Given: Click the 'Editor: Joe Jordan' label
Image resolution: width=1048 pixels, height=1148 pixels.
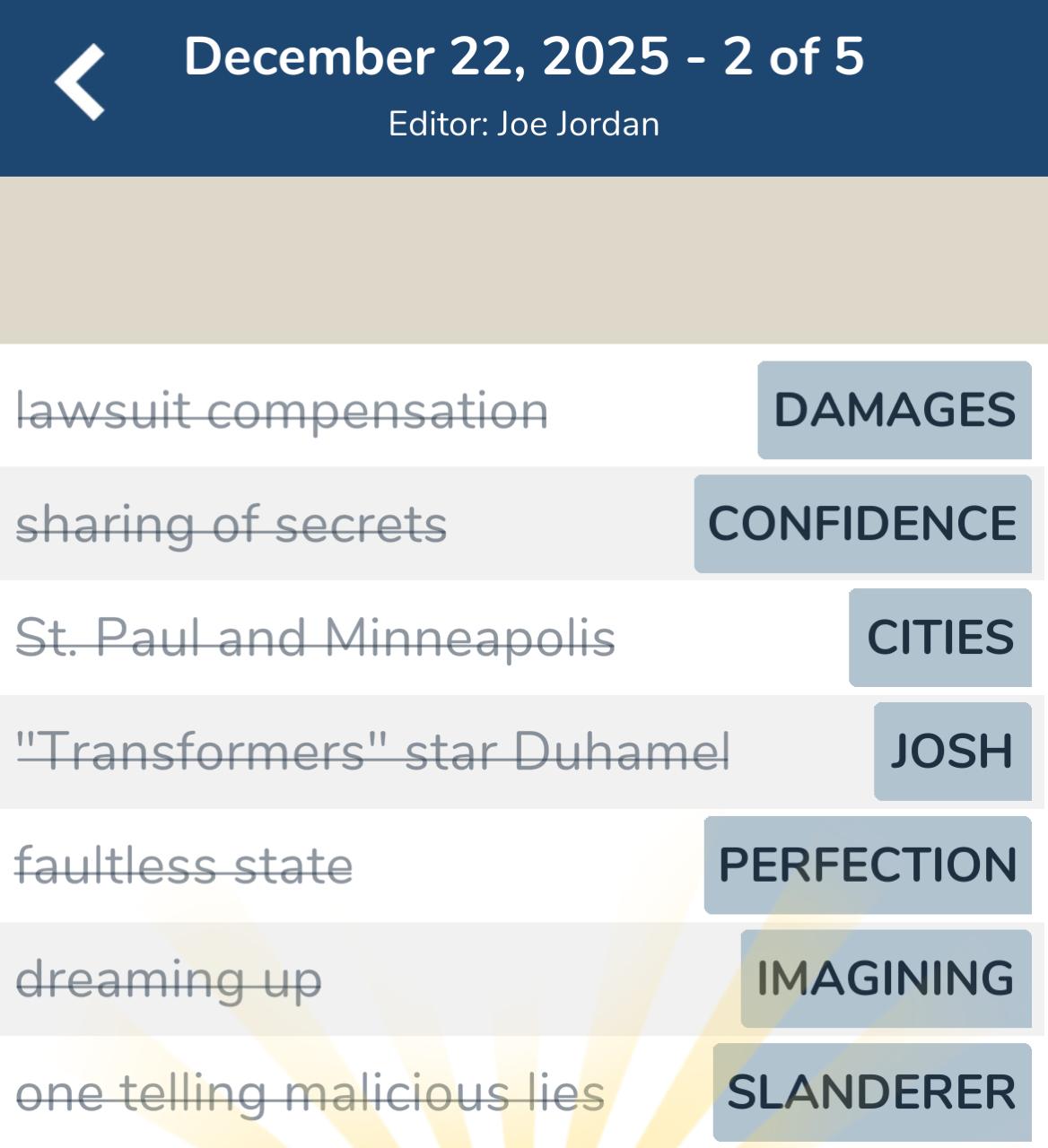Looking at the screenshot, I should point(524,124).
